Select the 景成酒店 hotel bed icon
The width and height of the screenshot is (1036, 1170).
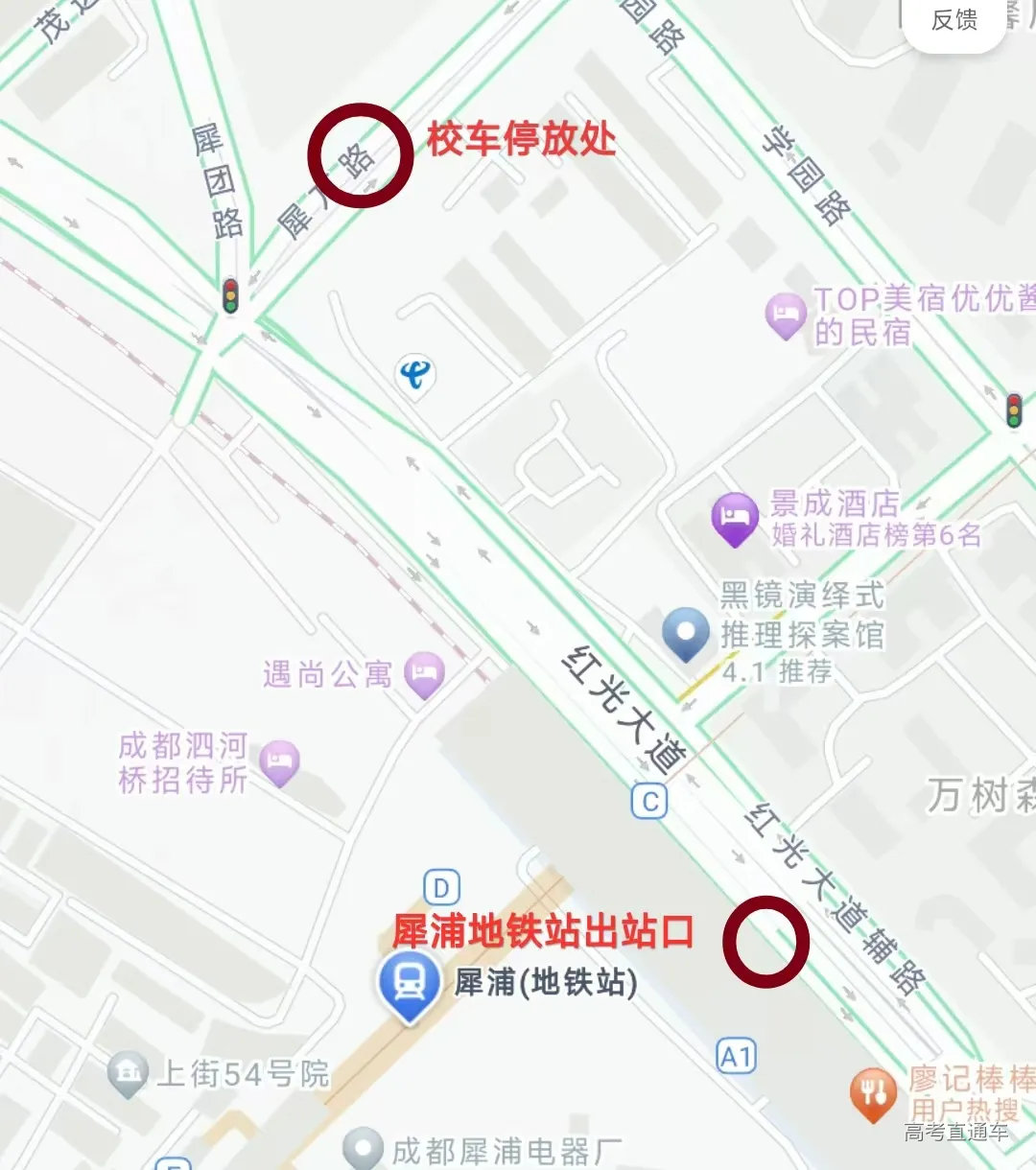(x=733, y=515)
